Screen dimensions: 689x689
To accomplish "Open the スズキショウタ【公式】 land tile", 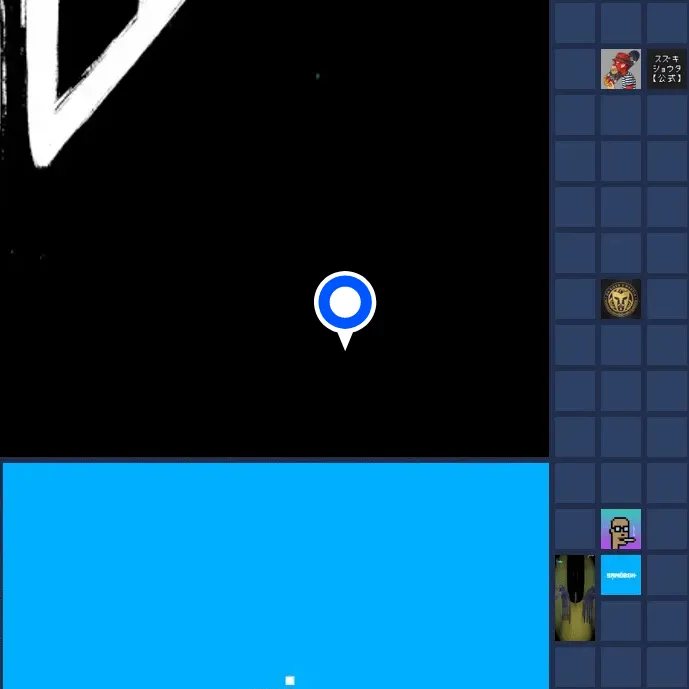I will coord(667,69).
